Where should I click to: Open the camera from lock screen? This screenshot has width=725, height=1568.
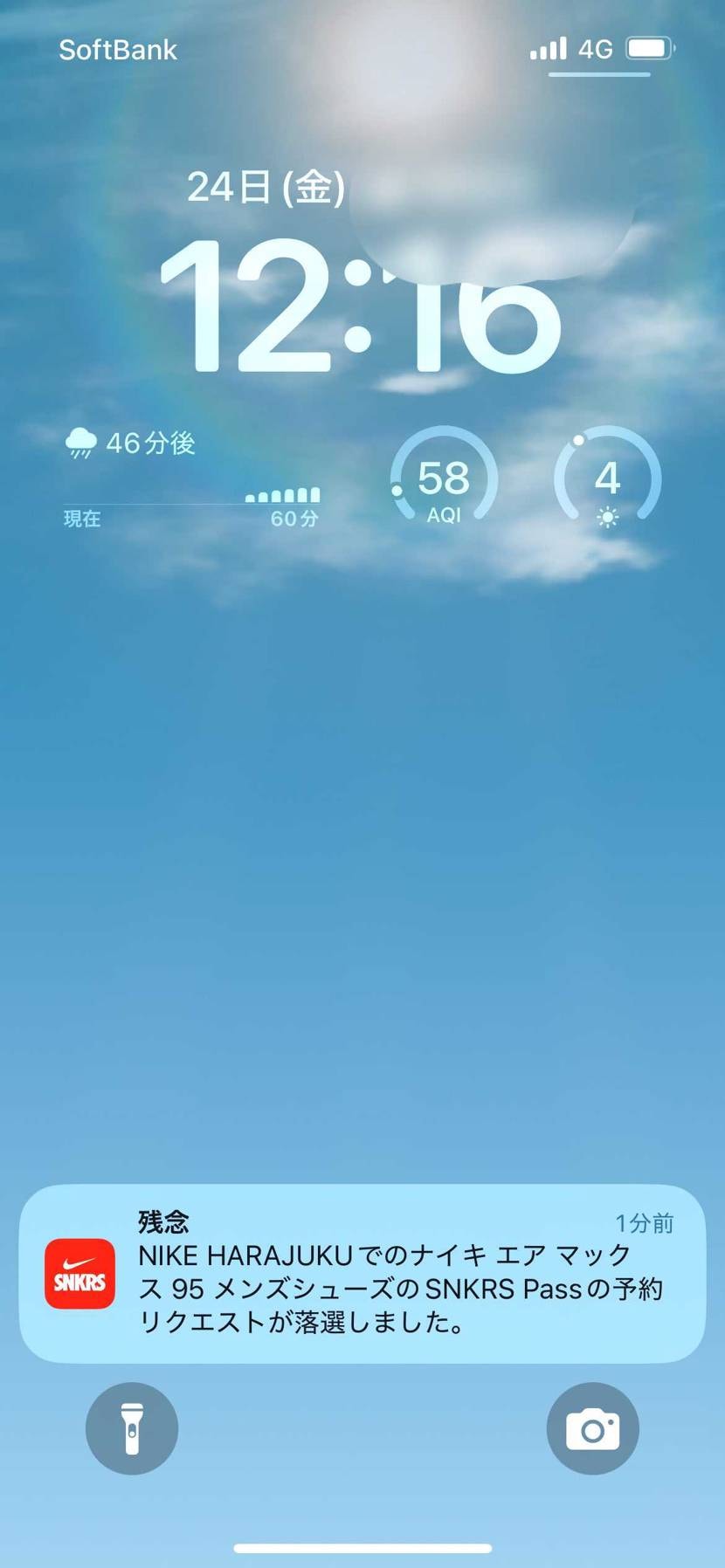(x=593, y=1429)
